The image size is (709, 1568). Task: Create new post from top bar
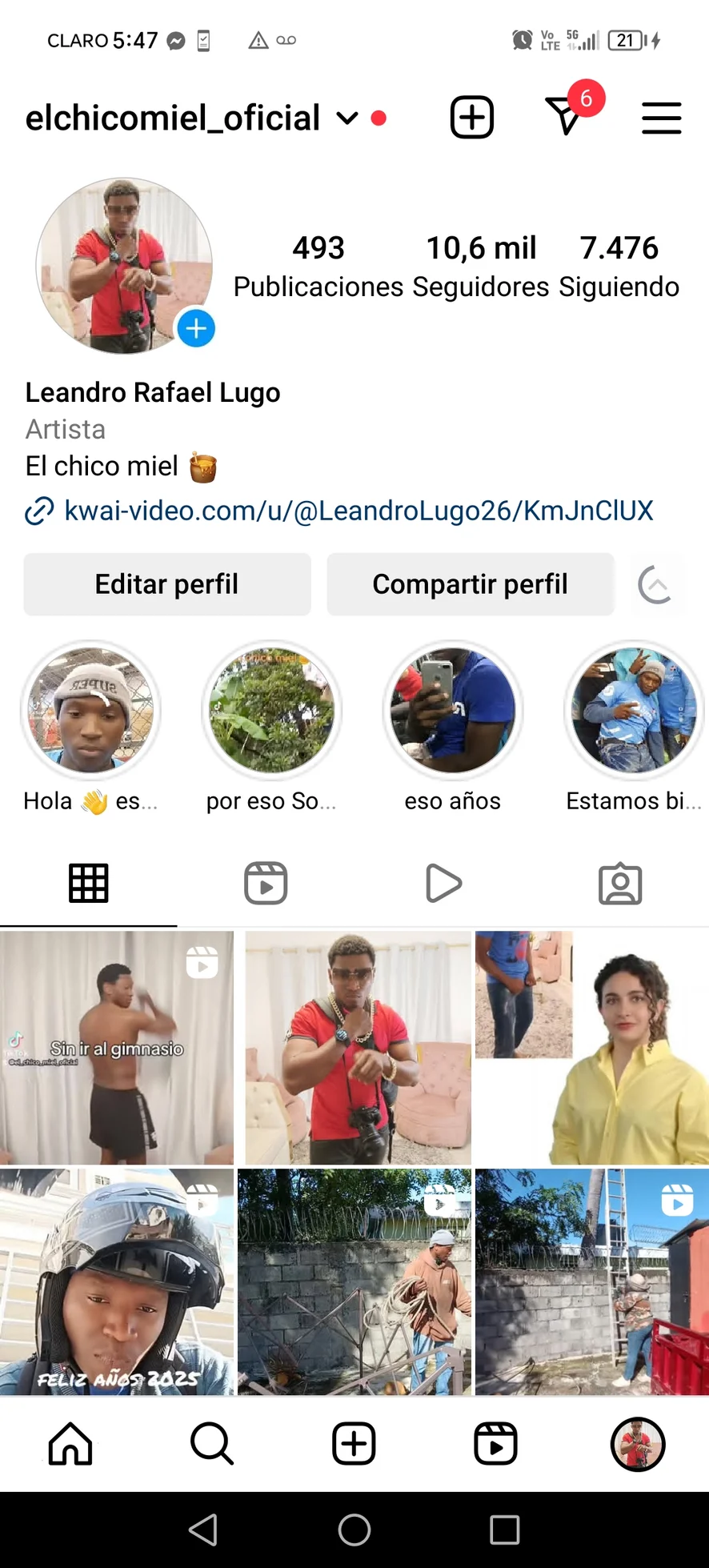click(471, 118)
